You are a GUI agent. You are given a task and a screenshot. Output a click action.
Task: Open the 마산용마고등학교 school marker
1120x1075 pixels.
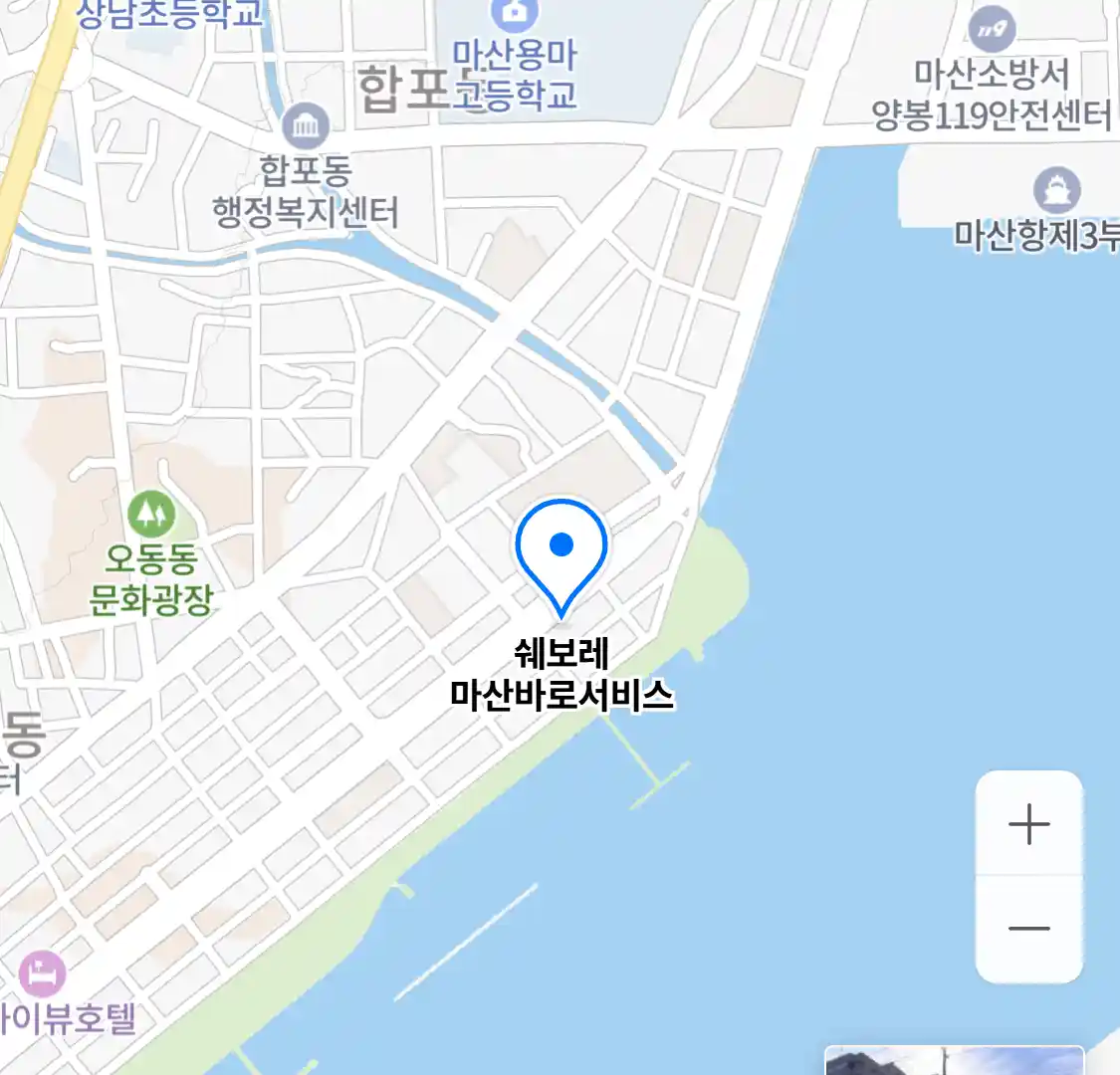click(515, 14)
